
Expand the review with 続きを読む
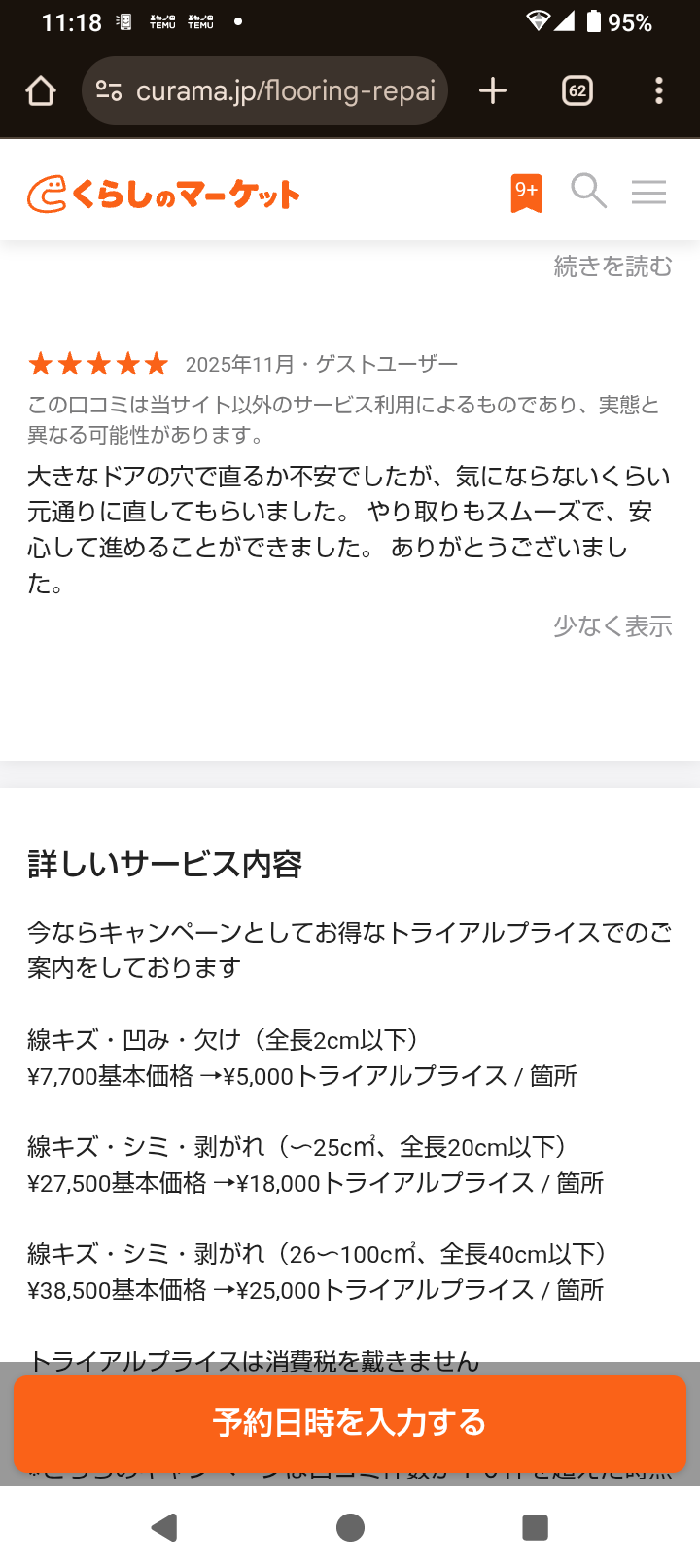click(612, 267)
